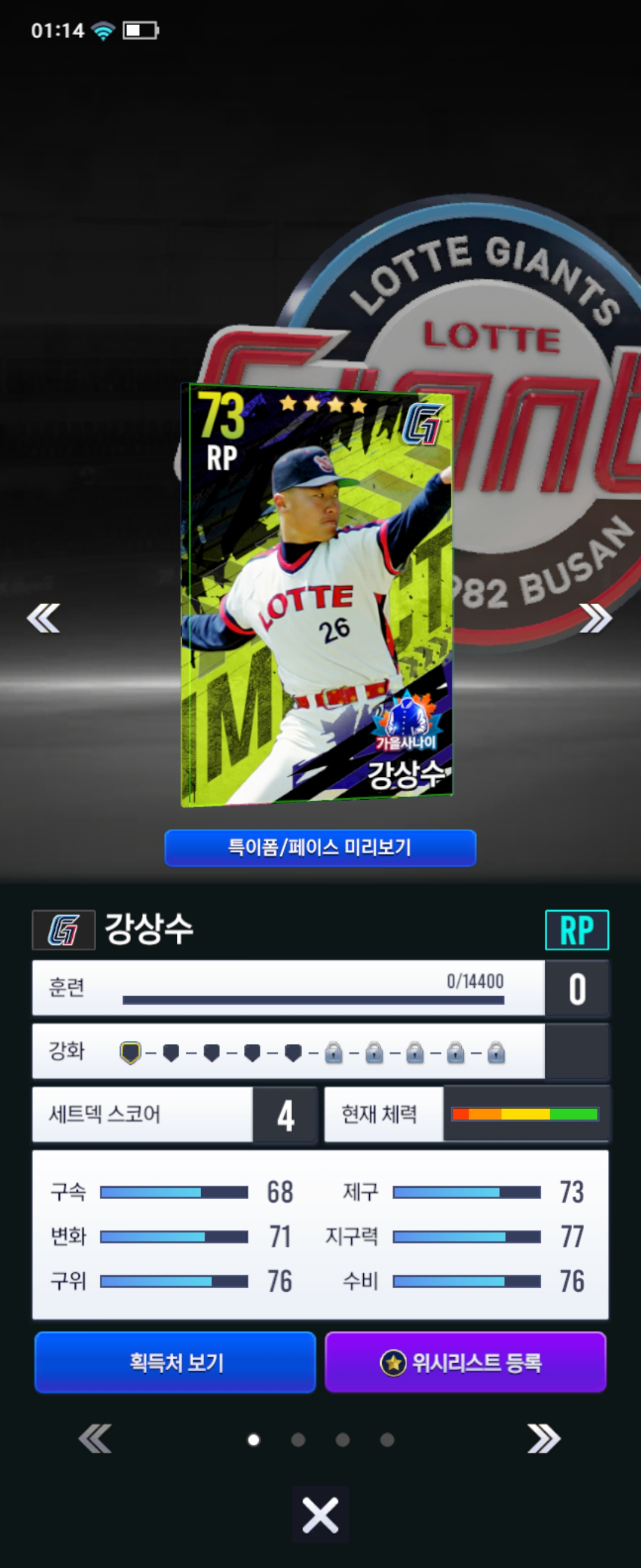Go to next info page via bottom right arrow

pos(544,1439)
